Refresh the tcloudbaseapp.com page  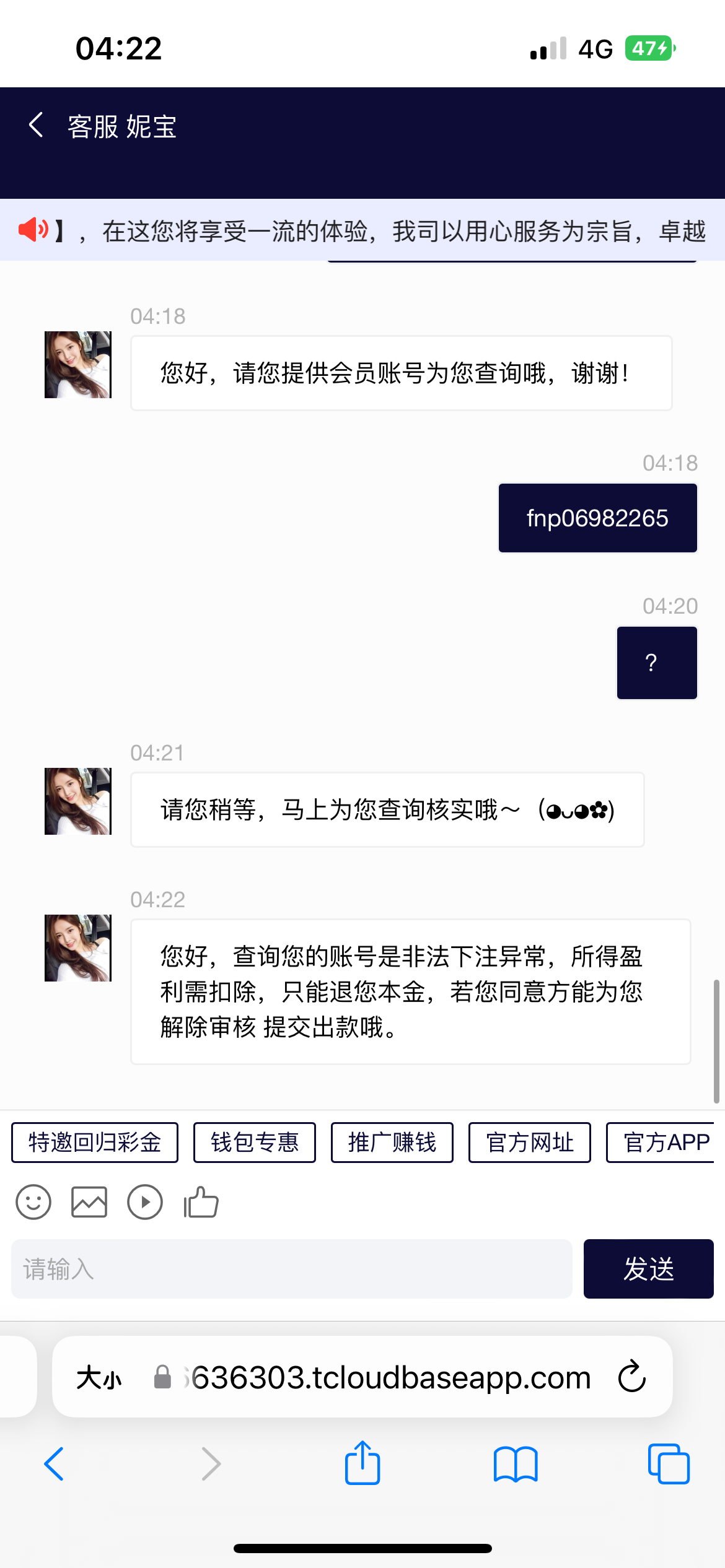(631, 1377)
